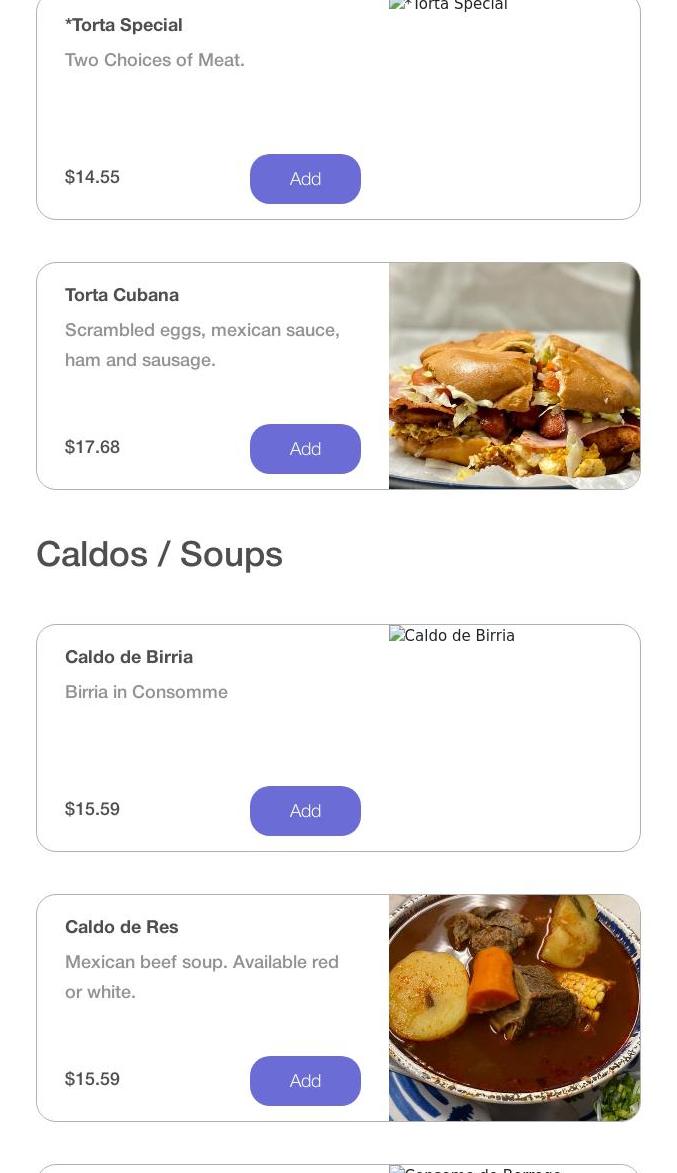Screen dimensions: 677x1173
Task: View Torta Special item details
Action: click(x=124, y=25)
